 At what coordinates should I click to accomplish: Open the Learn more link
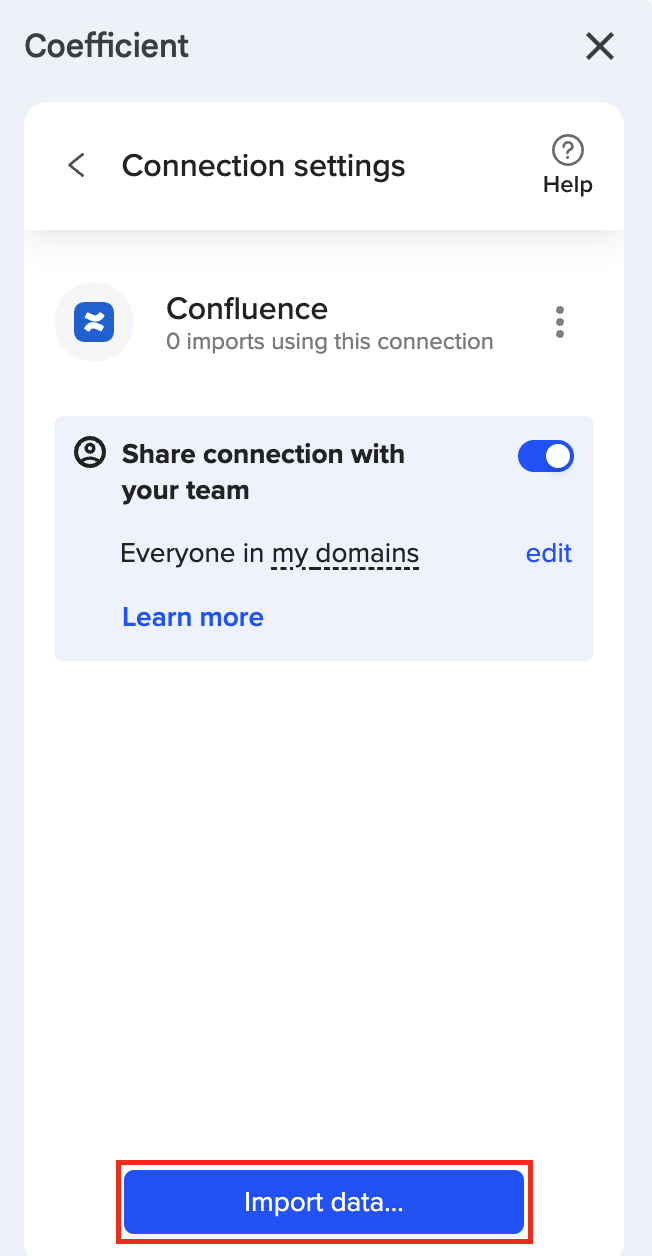pyautogui.click(x=193, y=617)
